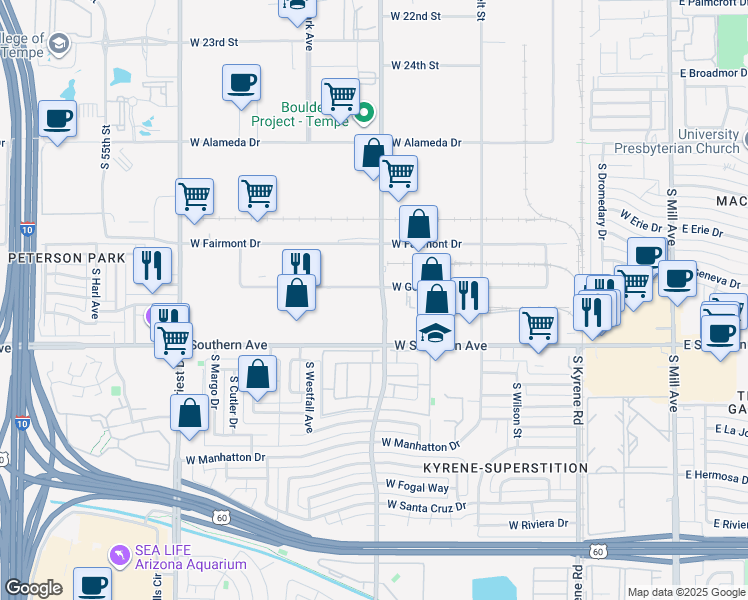Screen dimensions: 748x600
Task: Tap the coffee marker near W 23rd St
Action: click(241, 83)
